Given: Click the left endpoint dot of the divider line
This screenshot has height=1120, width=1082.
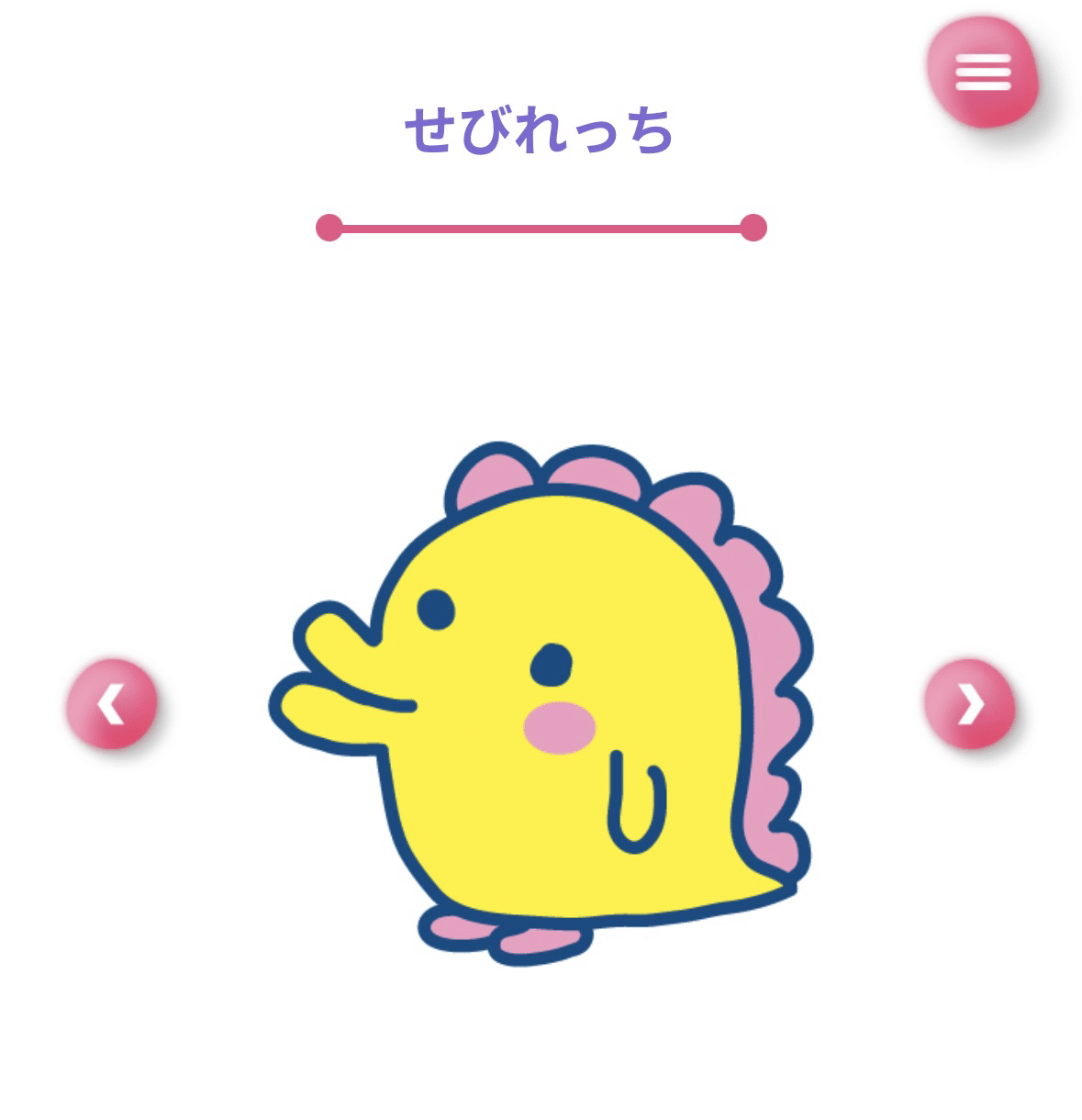Looking at the screenshot, I should tap(330, 222).
